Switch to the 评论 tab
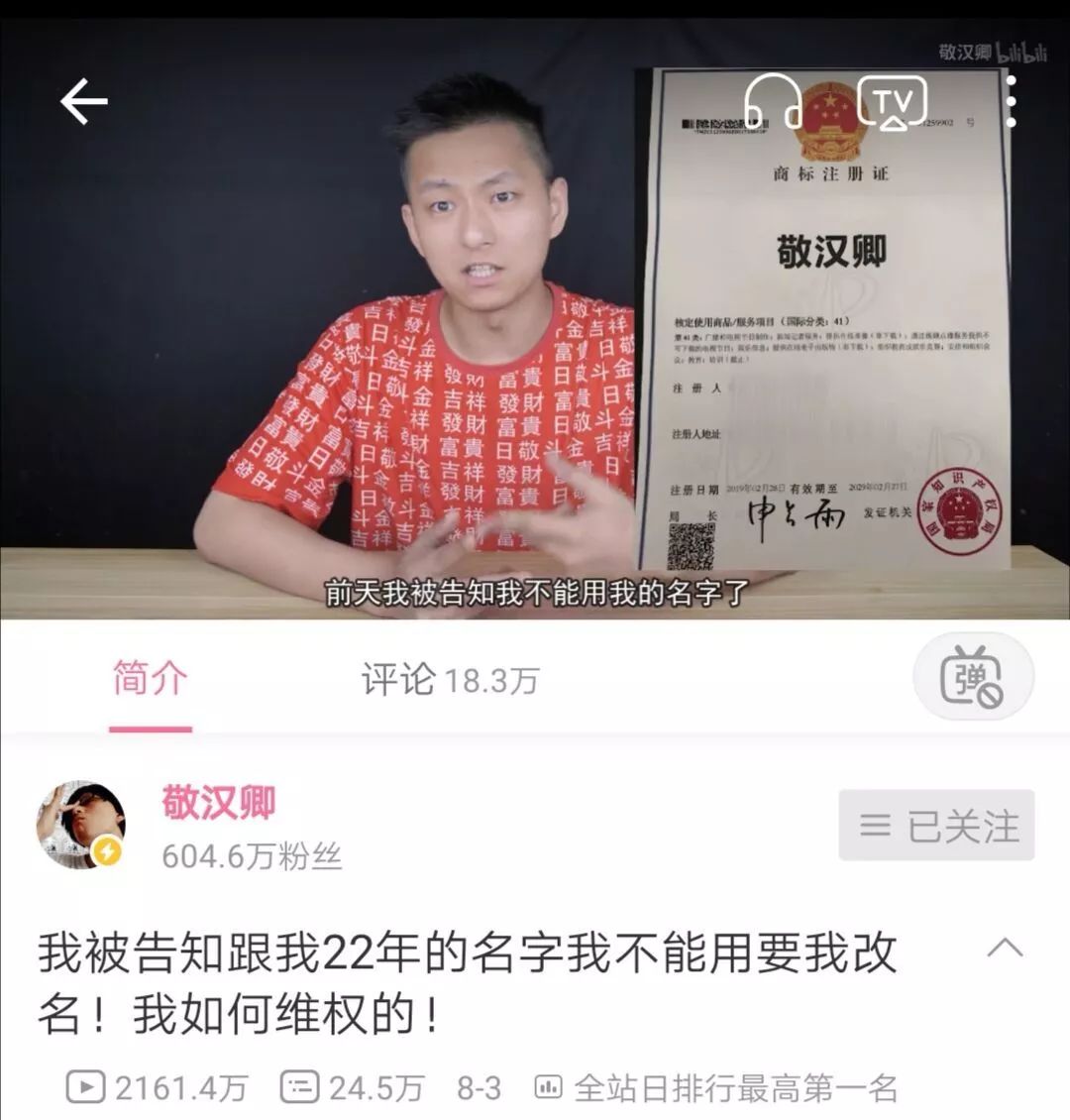The height and width of the screenshot is (1120, 1070). tap(449, 680)
